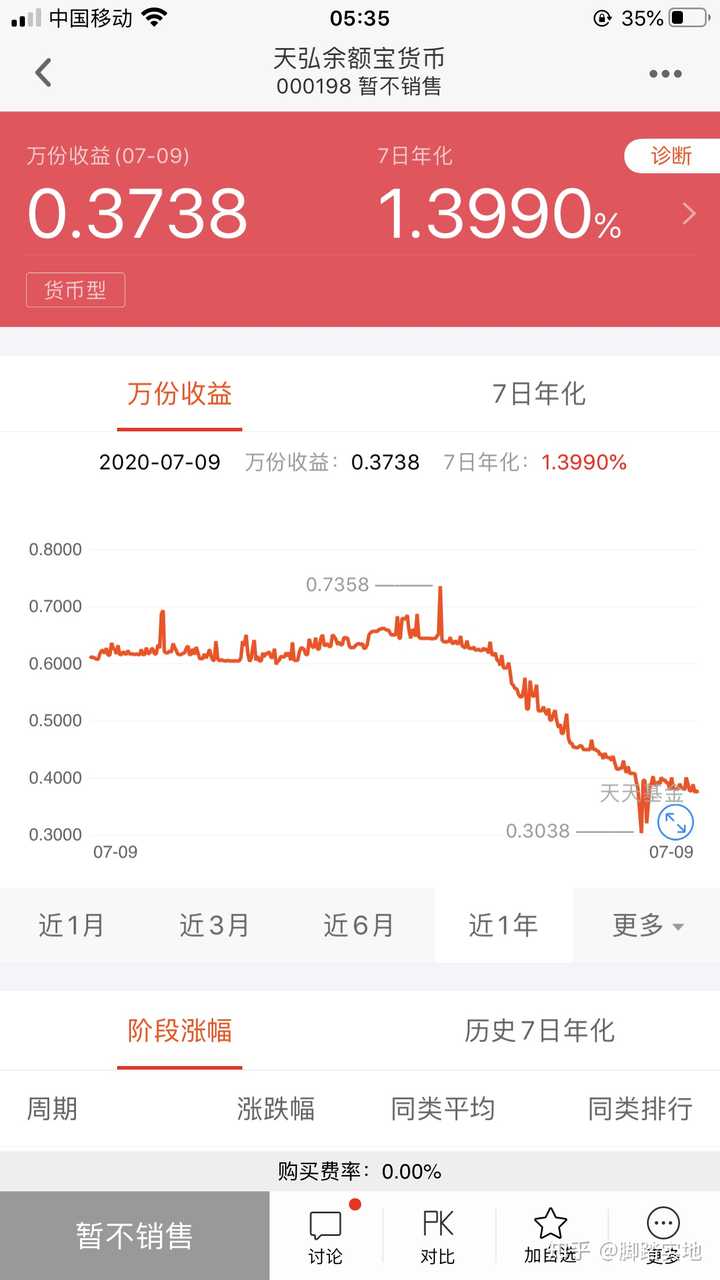Tap the chevron beside 1.3990% yield
This screenshot has height=1280, width=720.
pyautogui.click(x=689, y=213)
